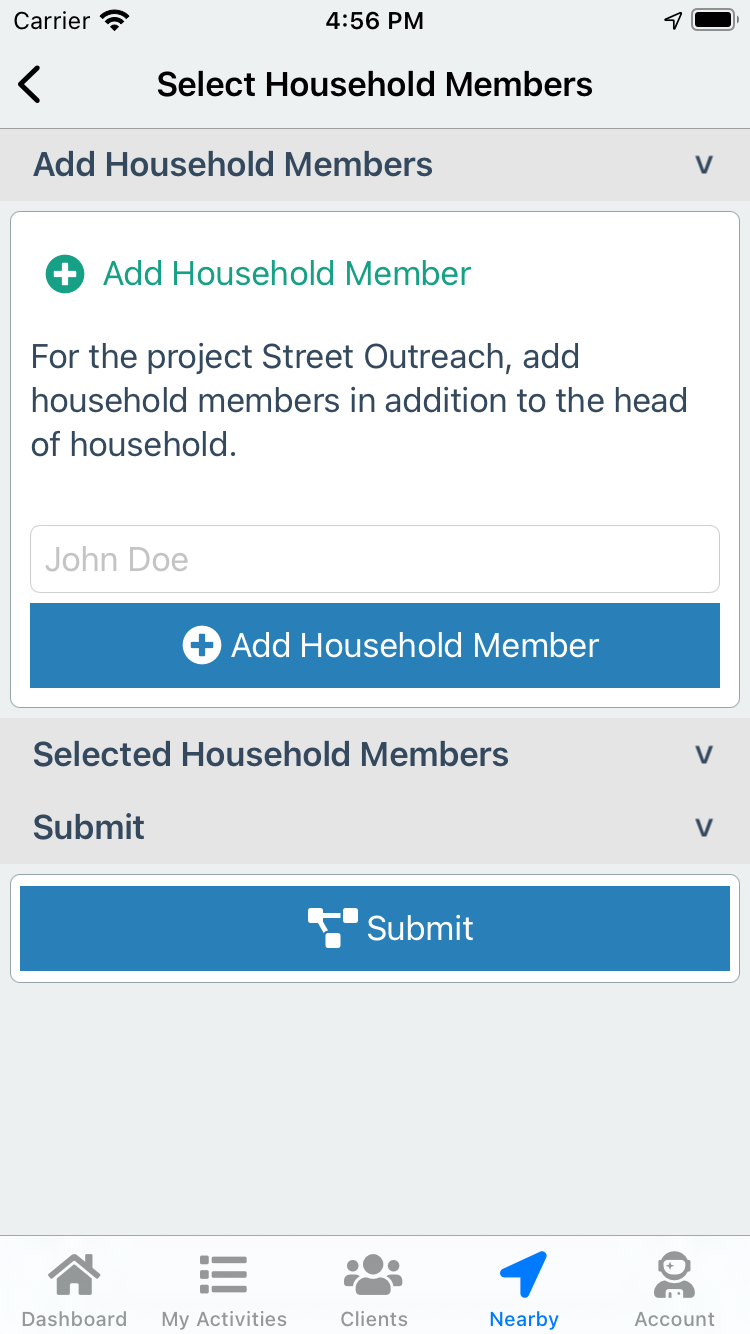The image size is (750, 1334).
Task: Go to the Clients tab
Action: pos(374,1290)
